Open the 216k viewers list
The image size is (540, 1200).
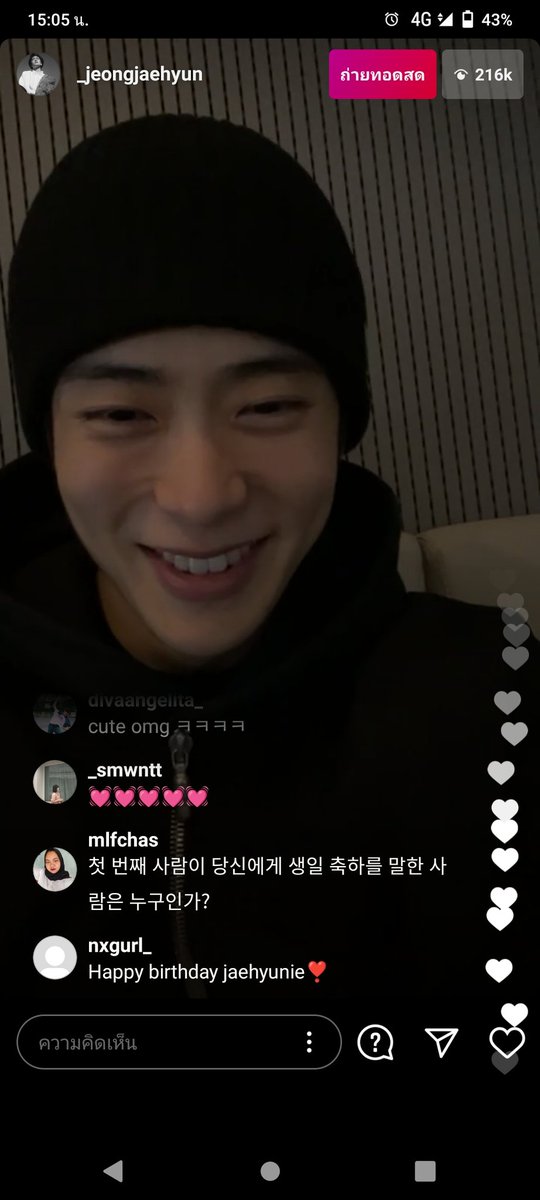482,75
